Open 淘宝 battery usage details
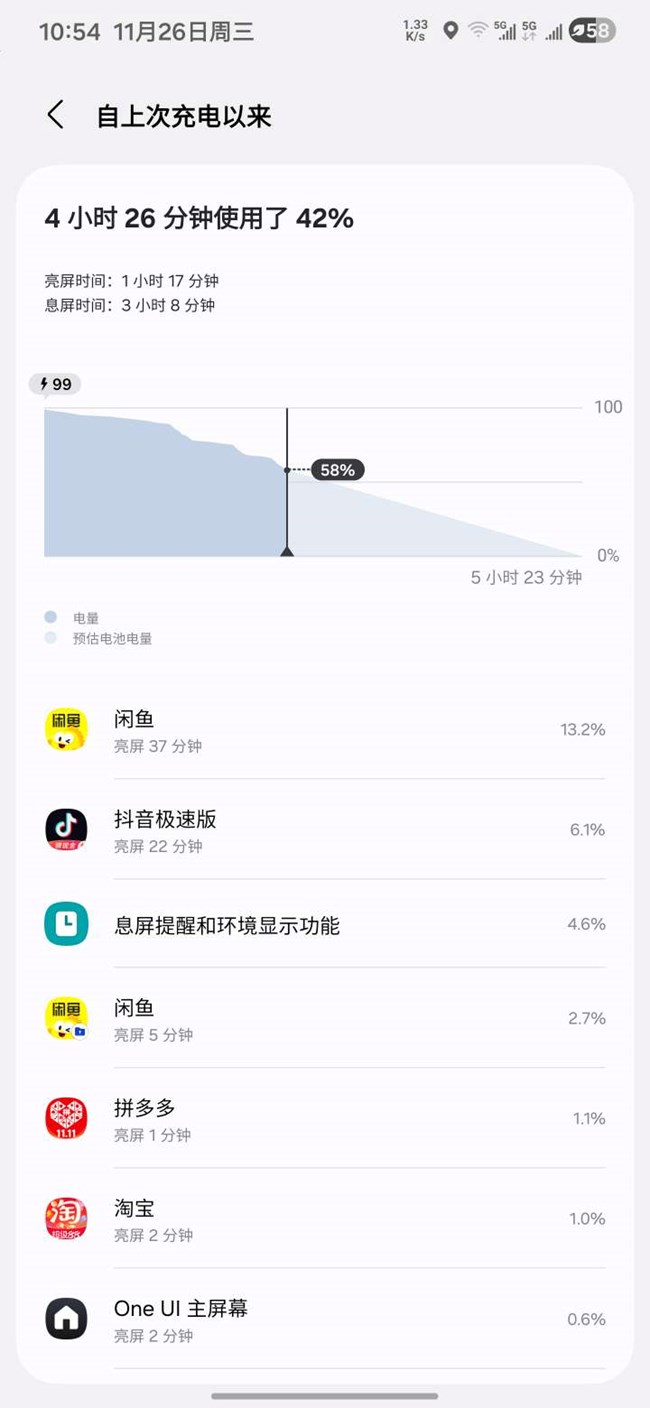Viewport: 650px width, 1408px height. [325, 1219]
